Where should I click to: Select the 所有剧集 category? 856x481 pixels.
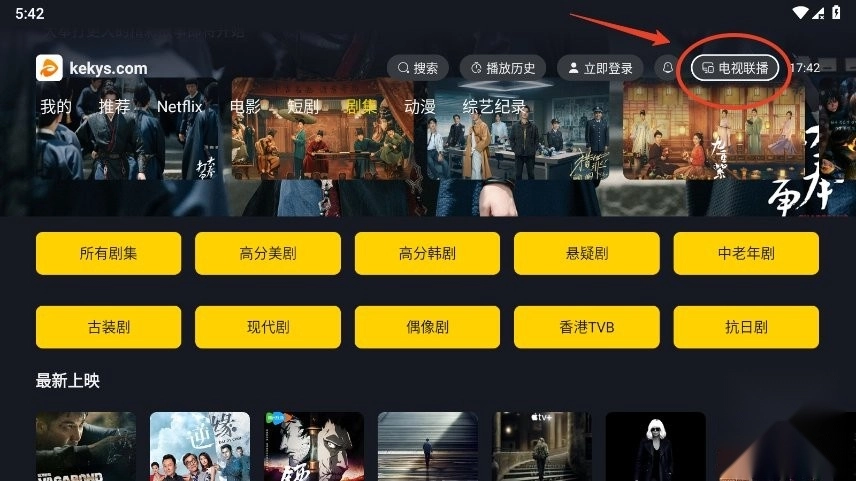tap(108, 253)
